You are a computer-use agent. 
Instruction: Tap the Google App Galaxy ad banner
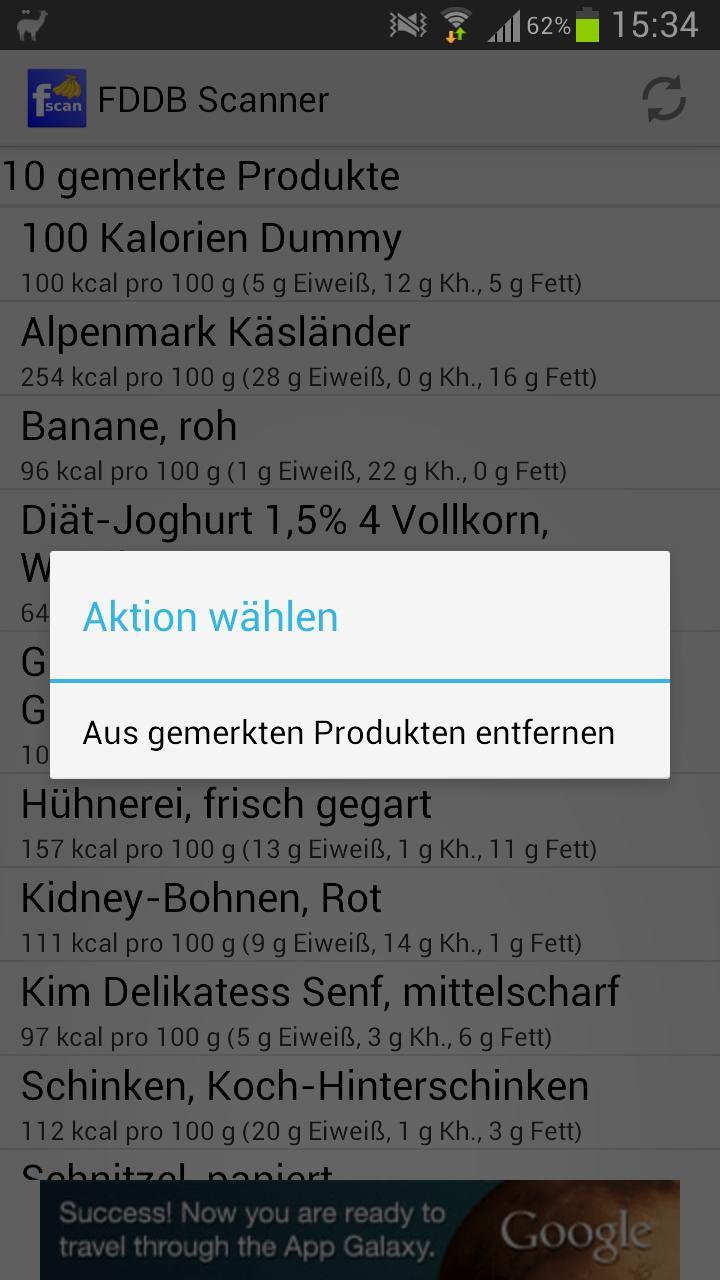click(360, 1230)
